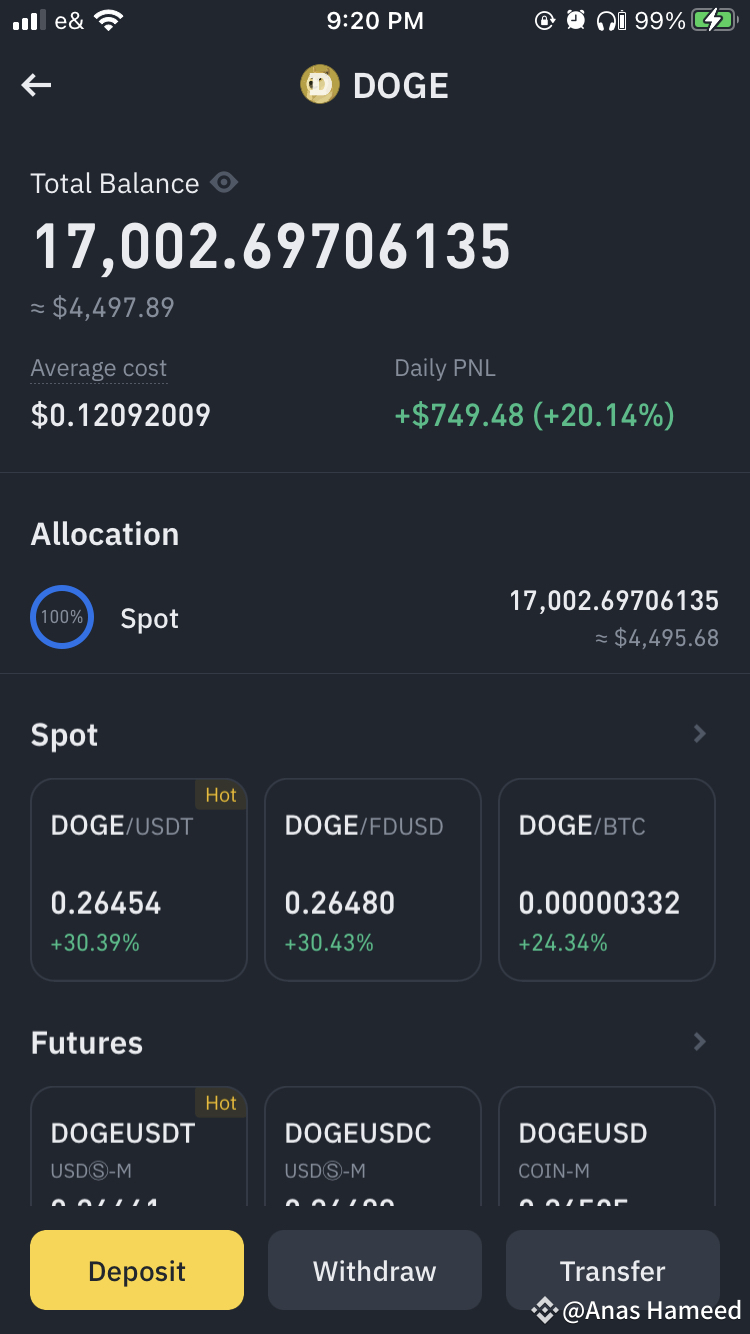750x1334 pixels.
Task: Click the Withdraw button
Action: pos(374,1270)
